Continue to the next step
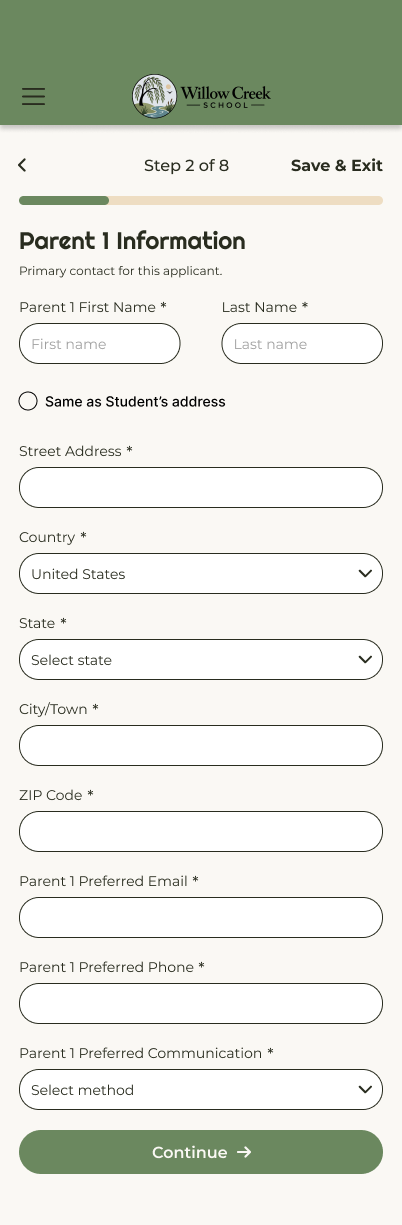 point(201,1152)
